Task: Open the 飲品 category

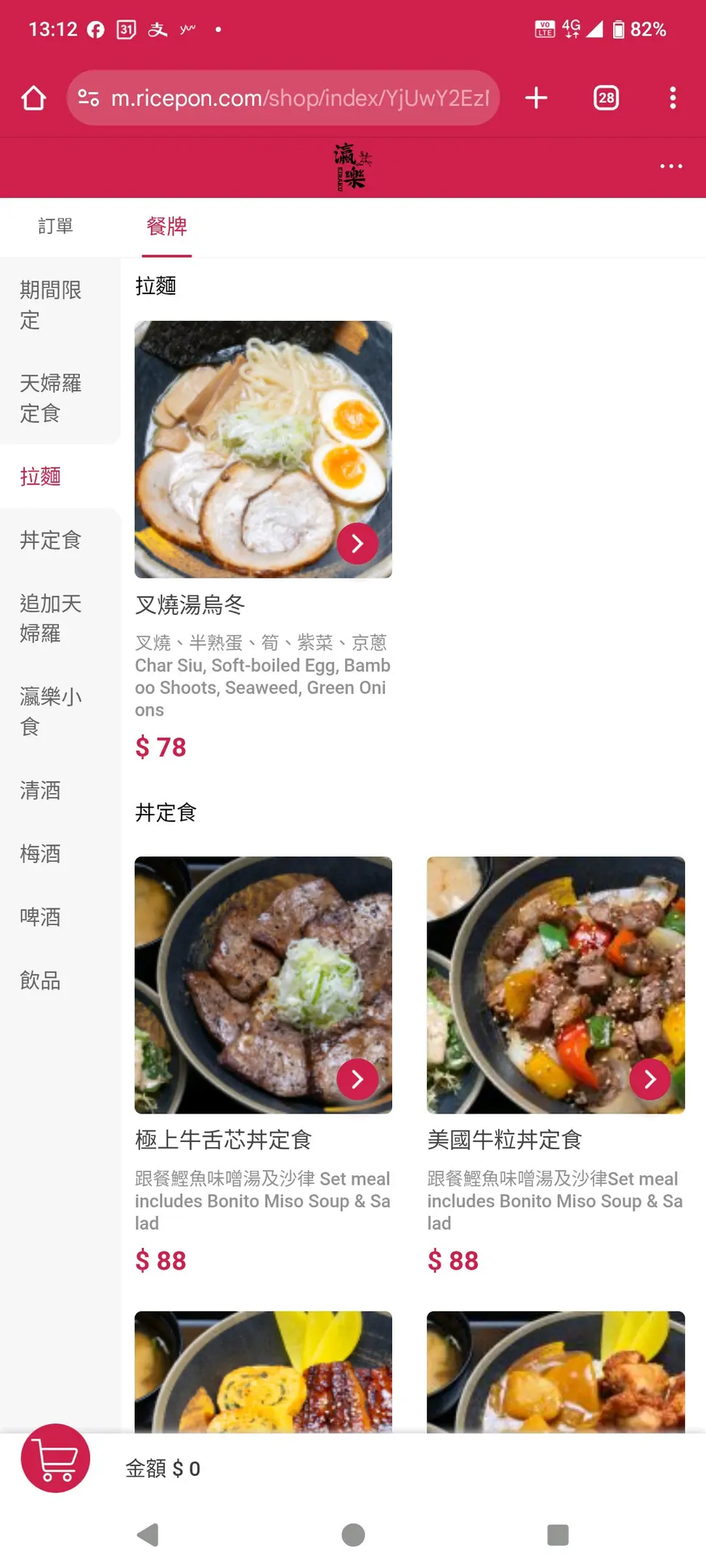Action: coord(41,981)
